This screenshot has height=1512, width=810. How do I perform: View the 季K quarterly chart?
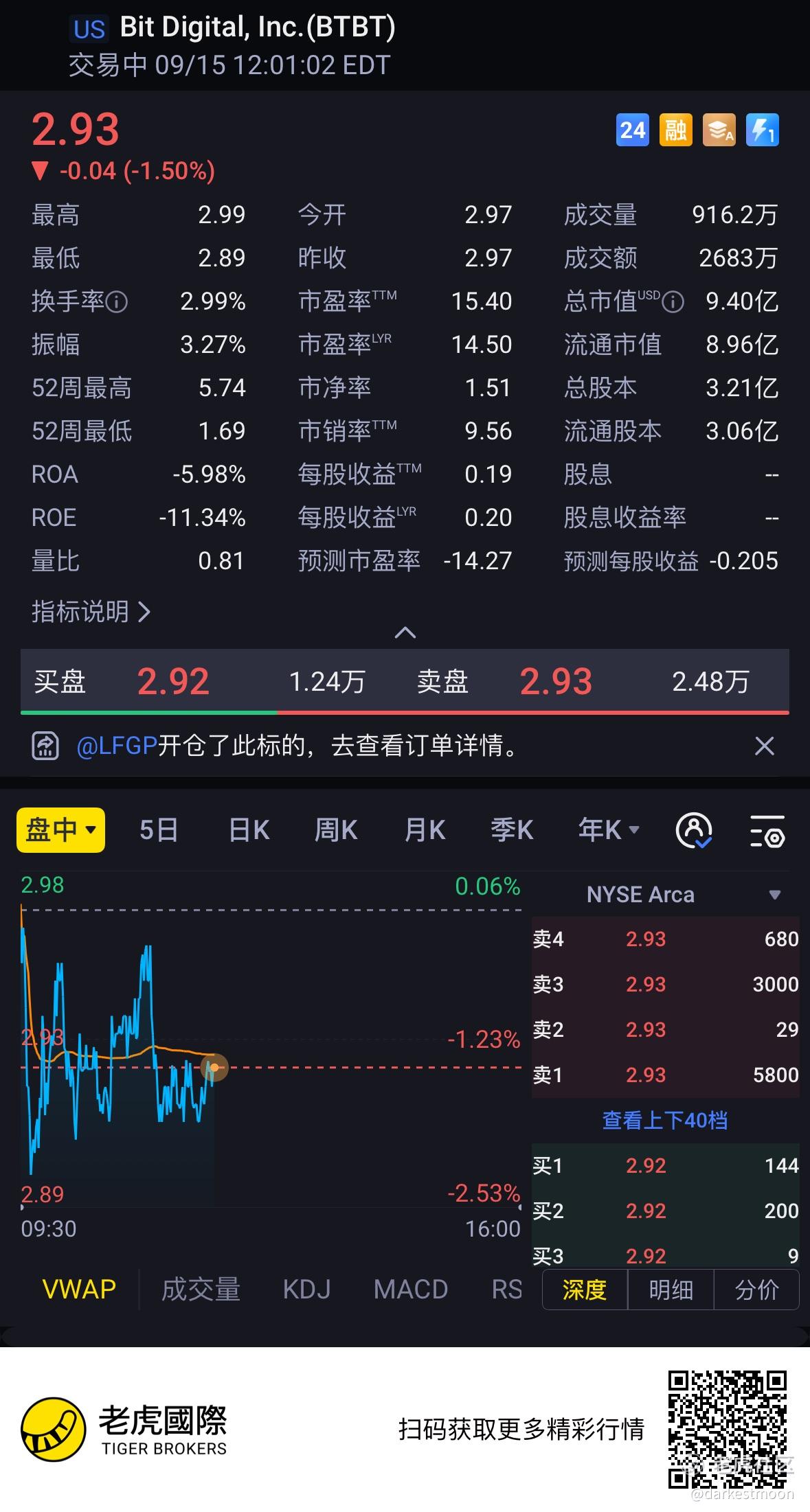coord(512,830)
